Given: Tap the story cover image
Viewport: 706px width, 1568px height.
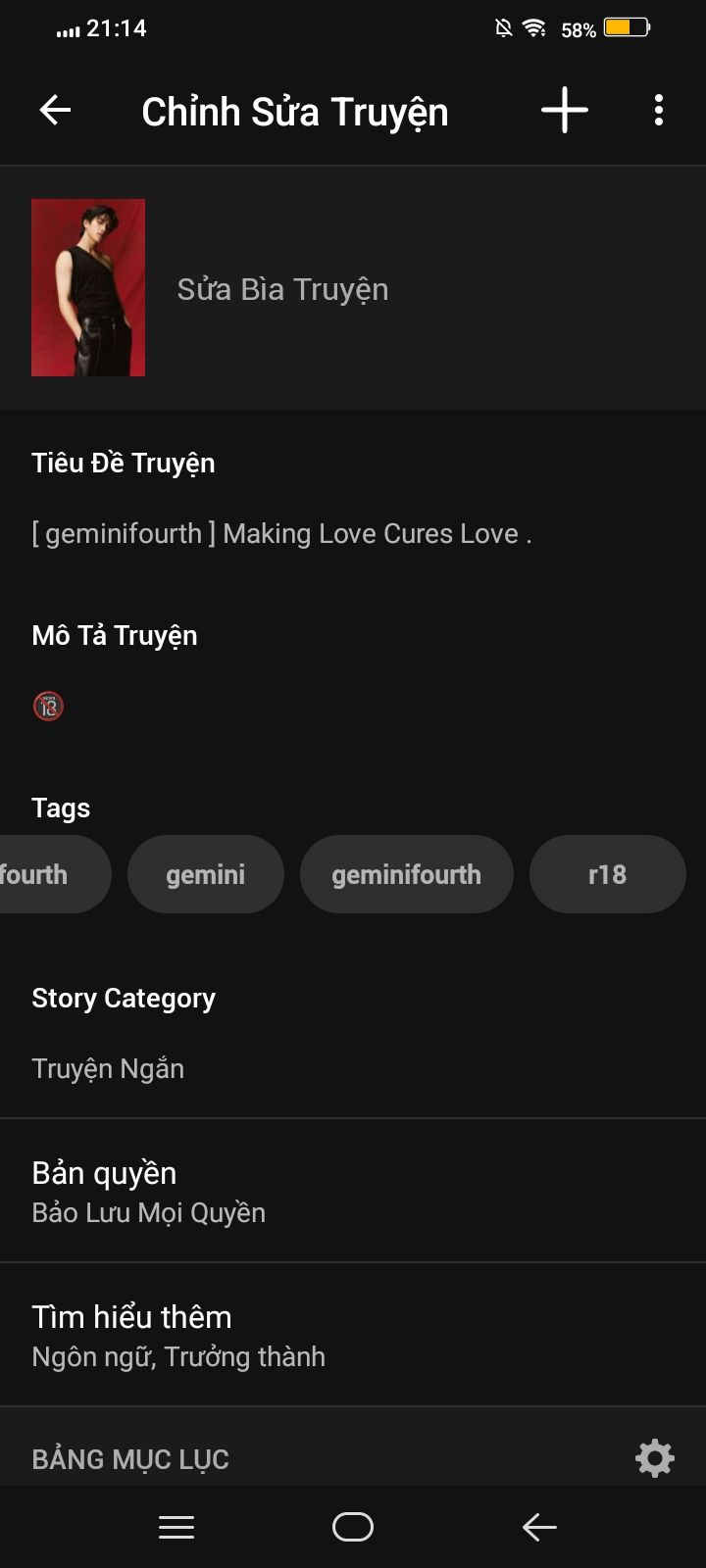Looking at the screenshot, I should (88, 288).
